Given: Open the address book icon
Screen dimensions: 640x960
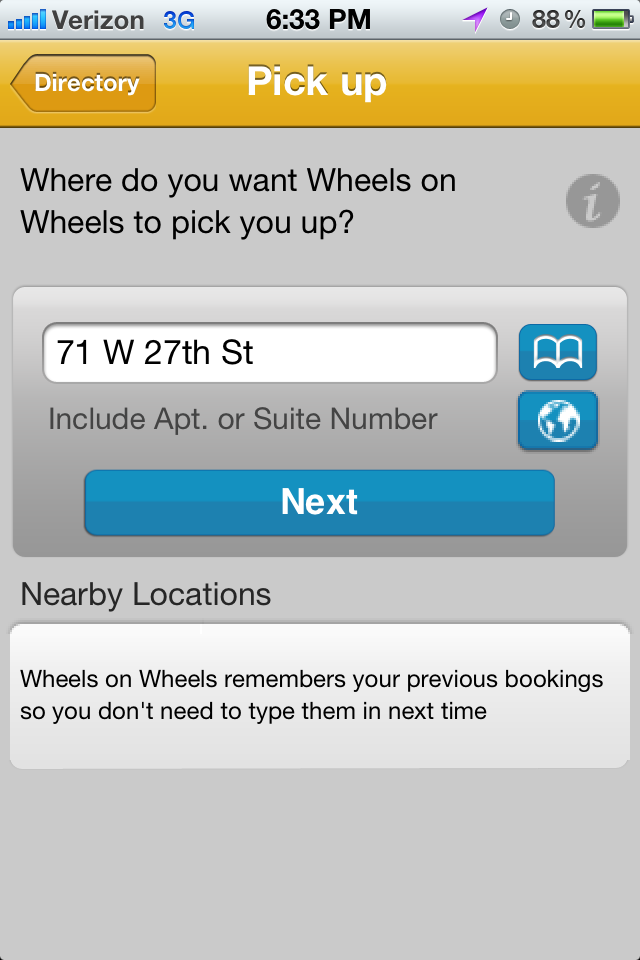Looking at the screenshot, I should tap(557, 353).
